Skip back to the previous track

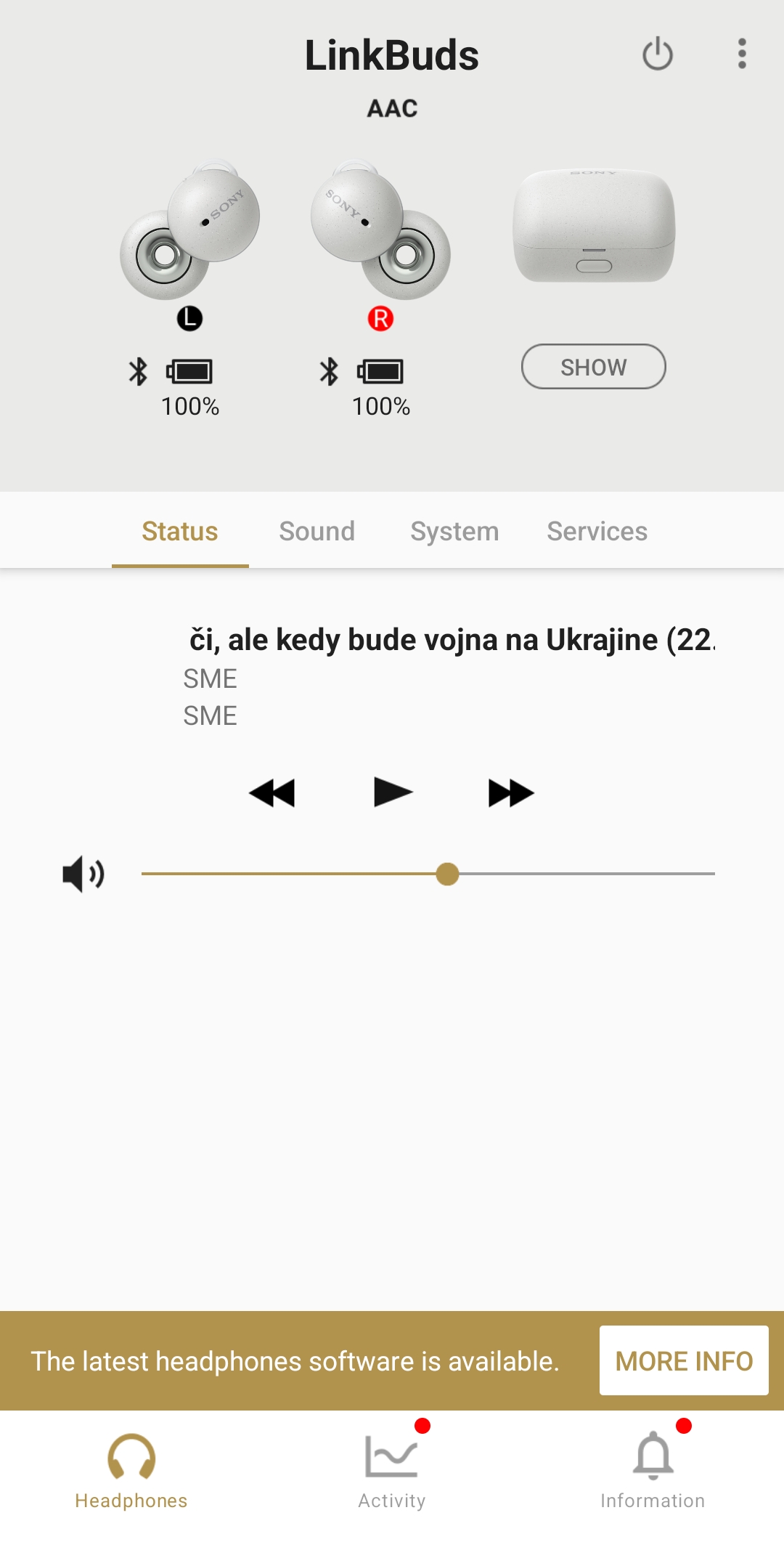click(x=272, y=792)
